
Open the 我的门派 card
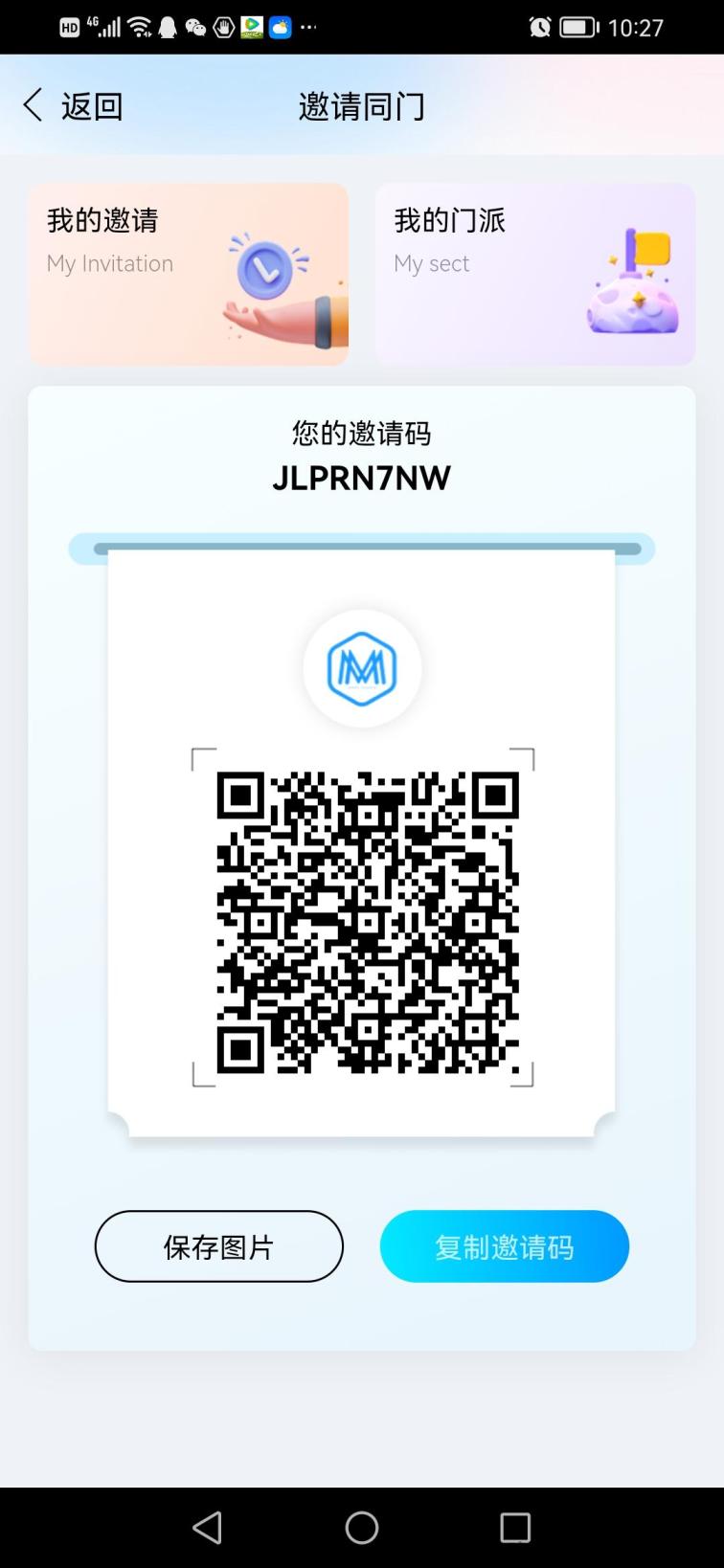click(535, 274)
